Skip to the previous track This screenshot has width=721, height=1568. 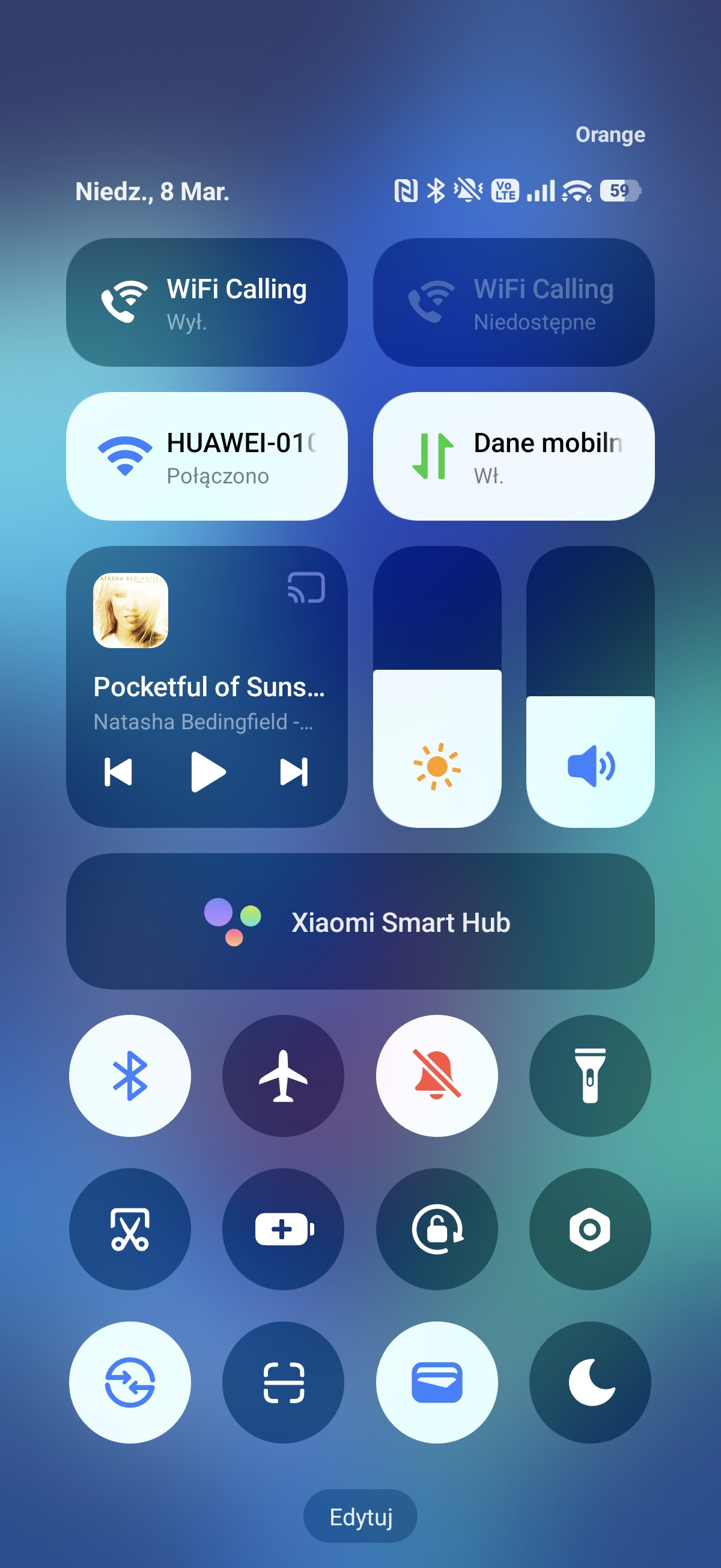coord(118,772)
